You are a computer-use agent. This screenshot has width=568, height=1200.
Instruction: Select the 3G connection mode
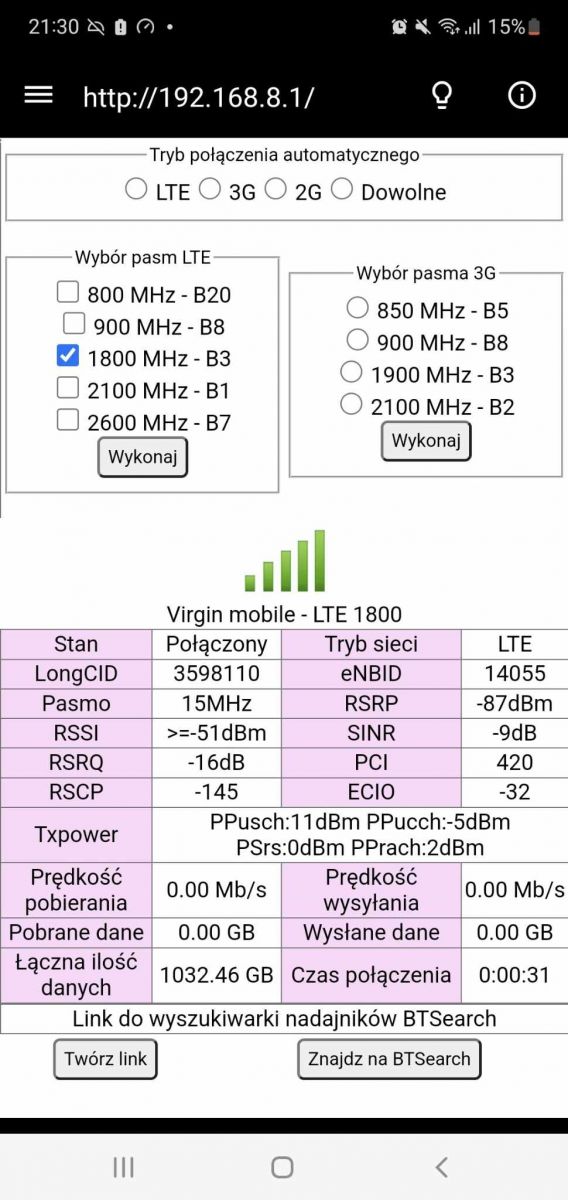pos(209,189)
